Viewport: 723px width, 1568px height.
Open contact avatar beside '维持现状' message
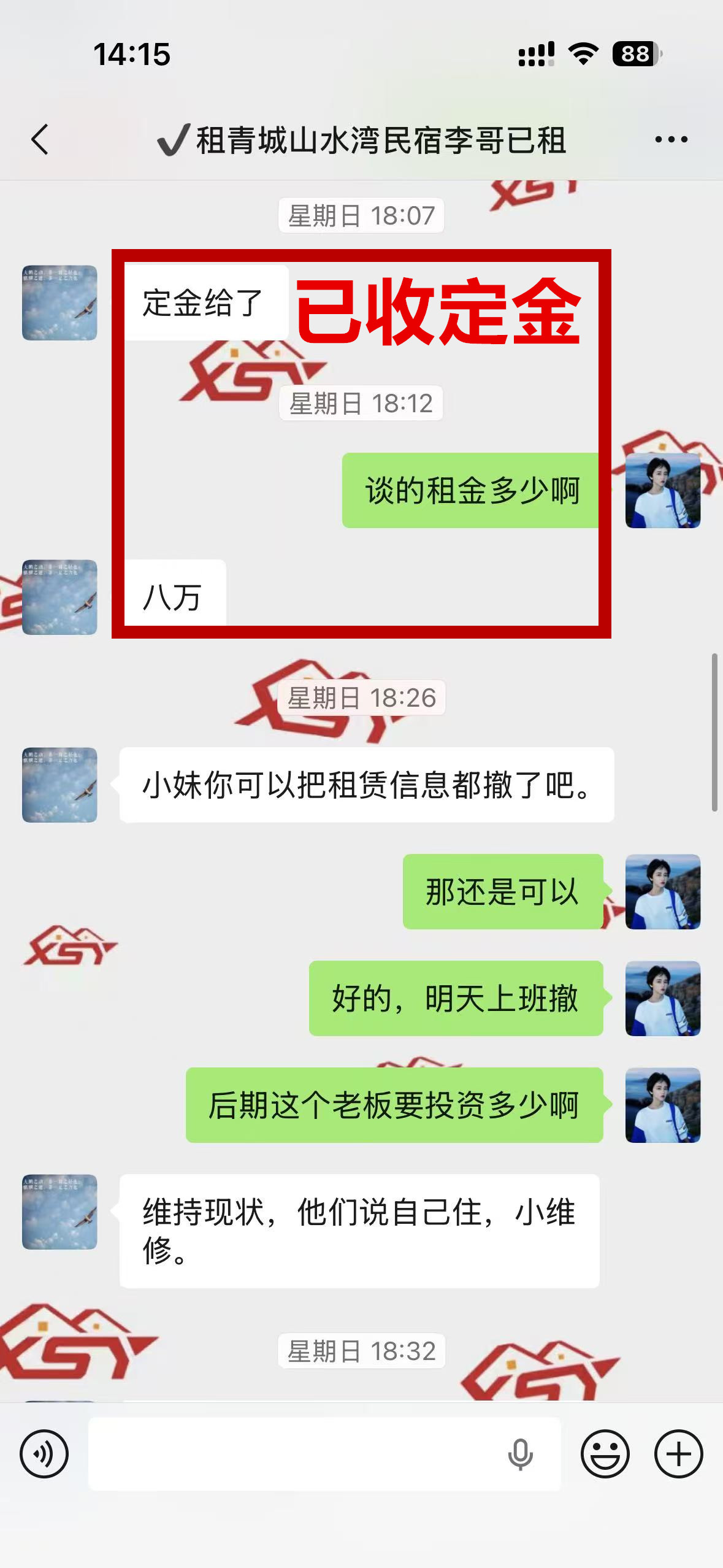tap(59, 1212)
